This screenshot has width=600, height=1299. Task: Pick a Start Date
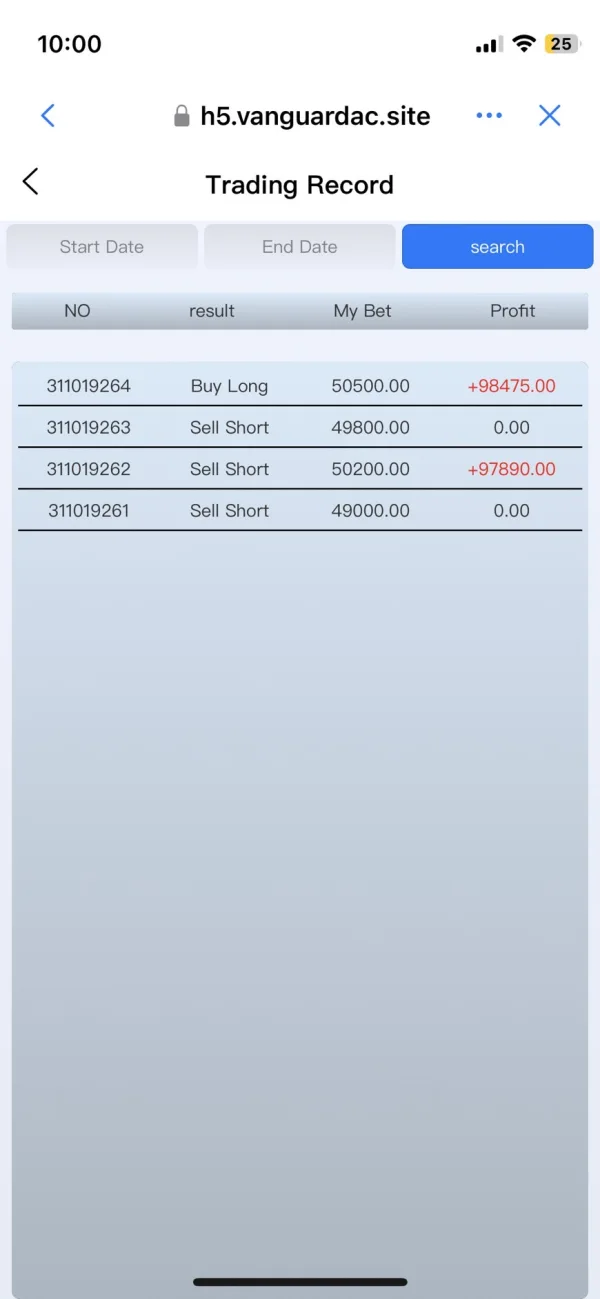coord(102,247)
